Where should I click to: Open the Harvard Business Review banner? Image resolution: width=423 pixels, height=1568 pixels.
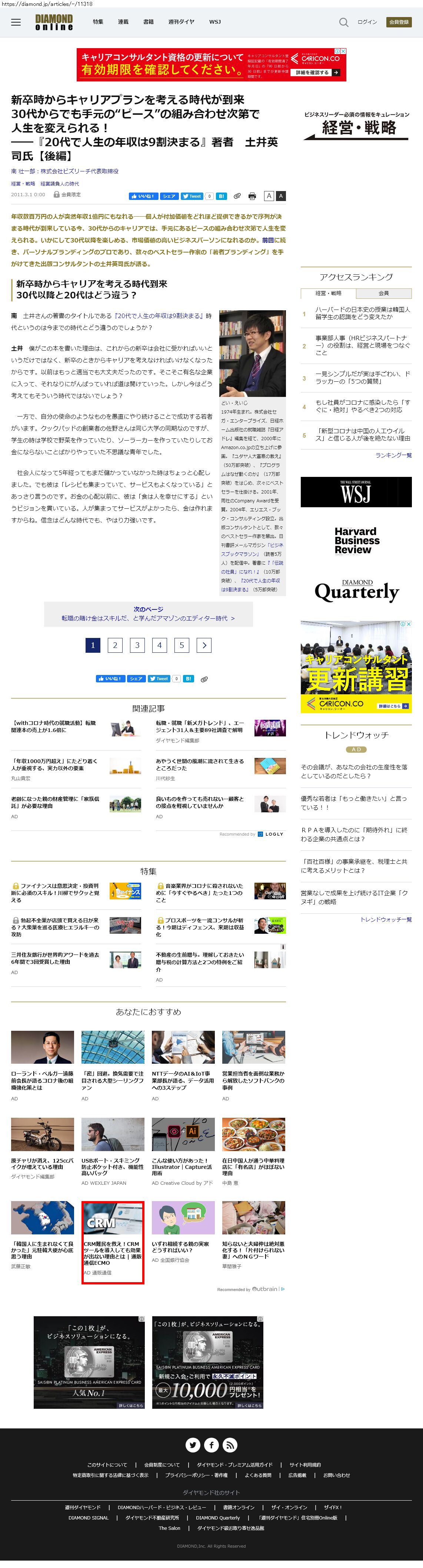[x=356, y=540]
